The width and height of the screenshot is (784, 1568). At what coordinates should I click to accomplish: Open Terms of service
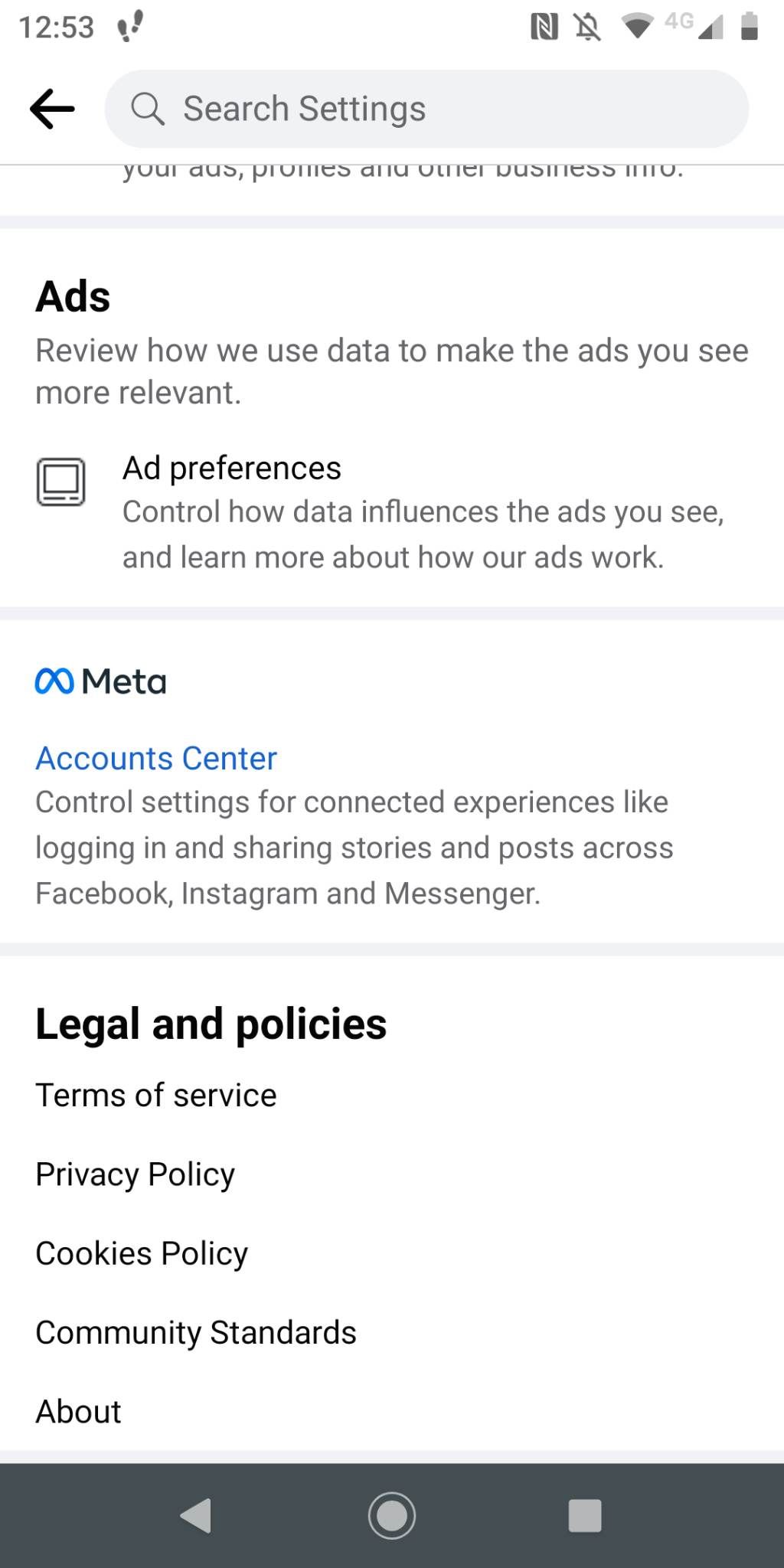tap(156, 1096)
